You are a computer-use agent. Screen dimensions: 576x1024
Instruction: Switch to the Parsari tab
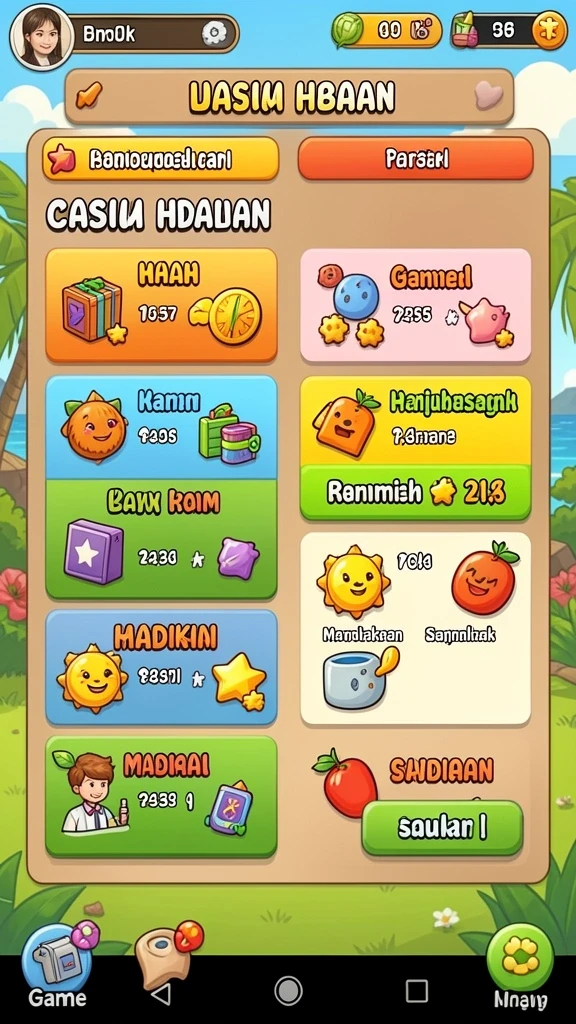[416, 159]
